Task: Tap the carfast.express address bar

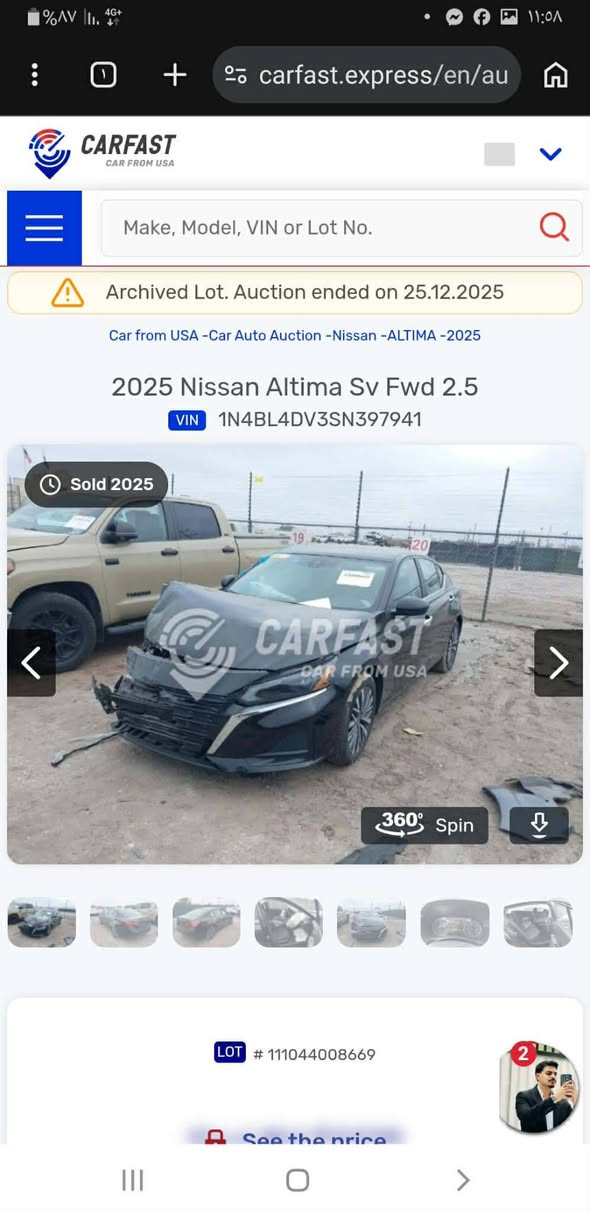Action: pyautogui.click(x=367, y=75)
